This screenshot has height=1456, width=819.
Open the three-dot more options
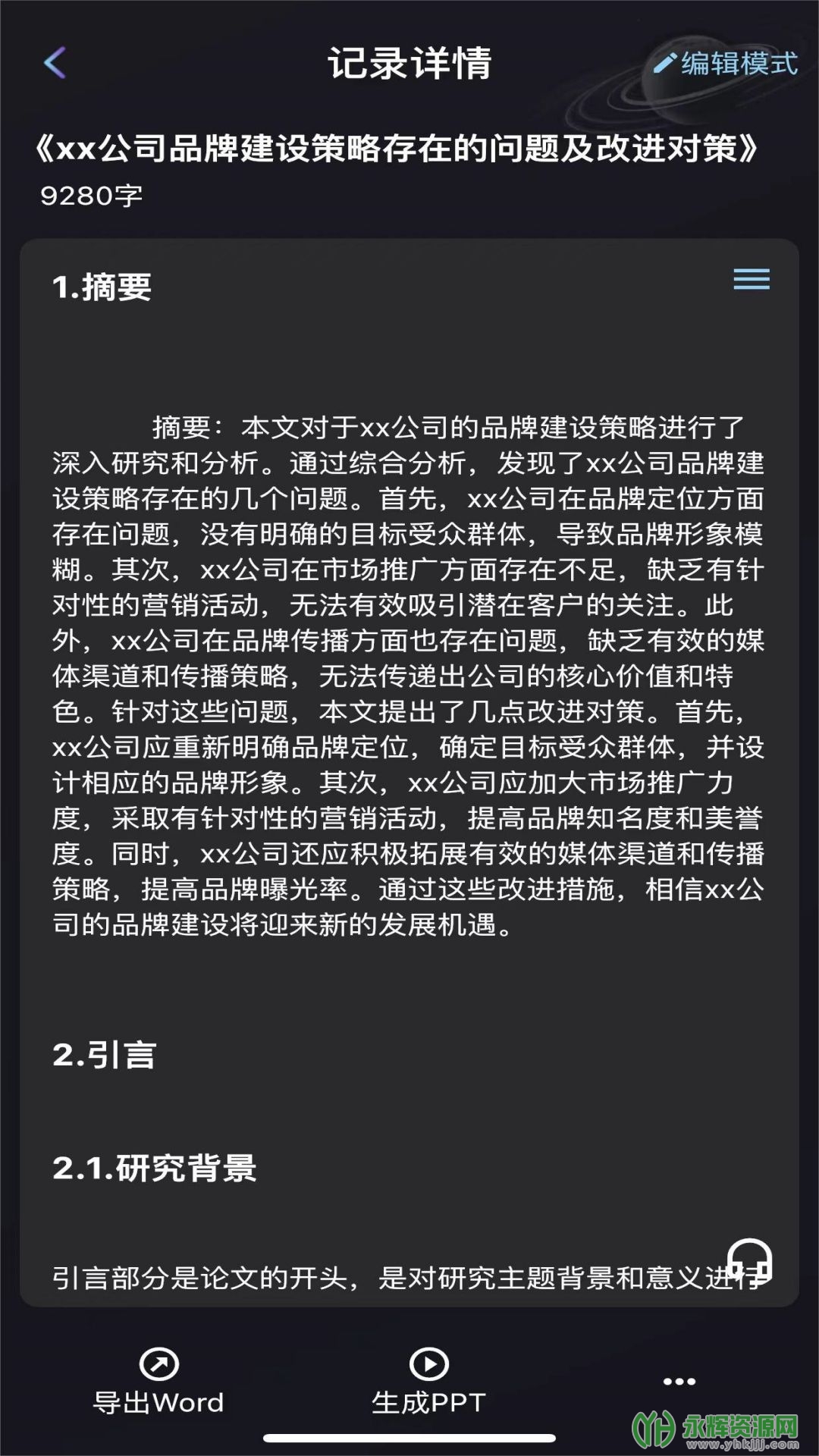pos(679,1381)
